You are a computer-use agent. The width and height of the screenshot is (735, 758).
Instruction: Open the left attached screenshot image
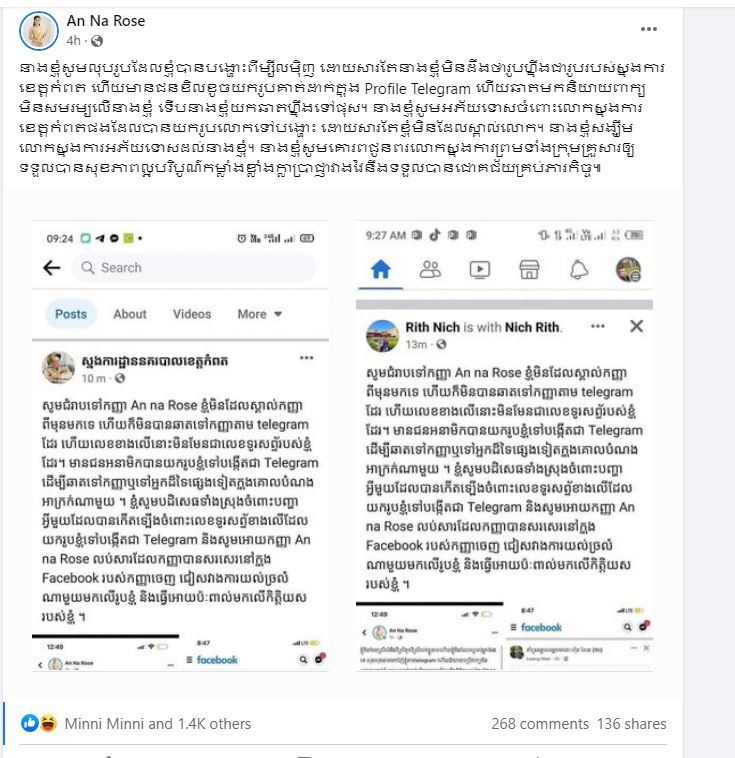point(181,445)
